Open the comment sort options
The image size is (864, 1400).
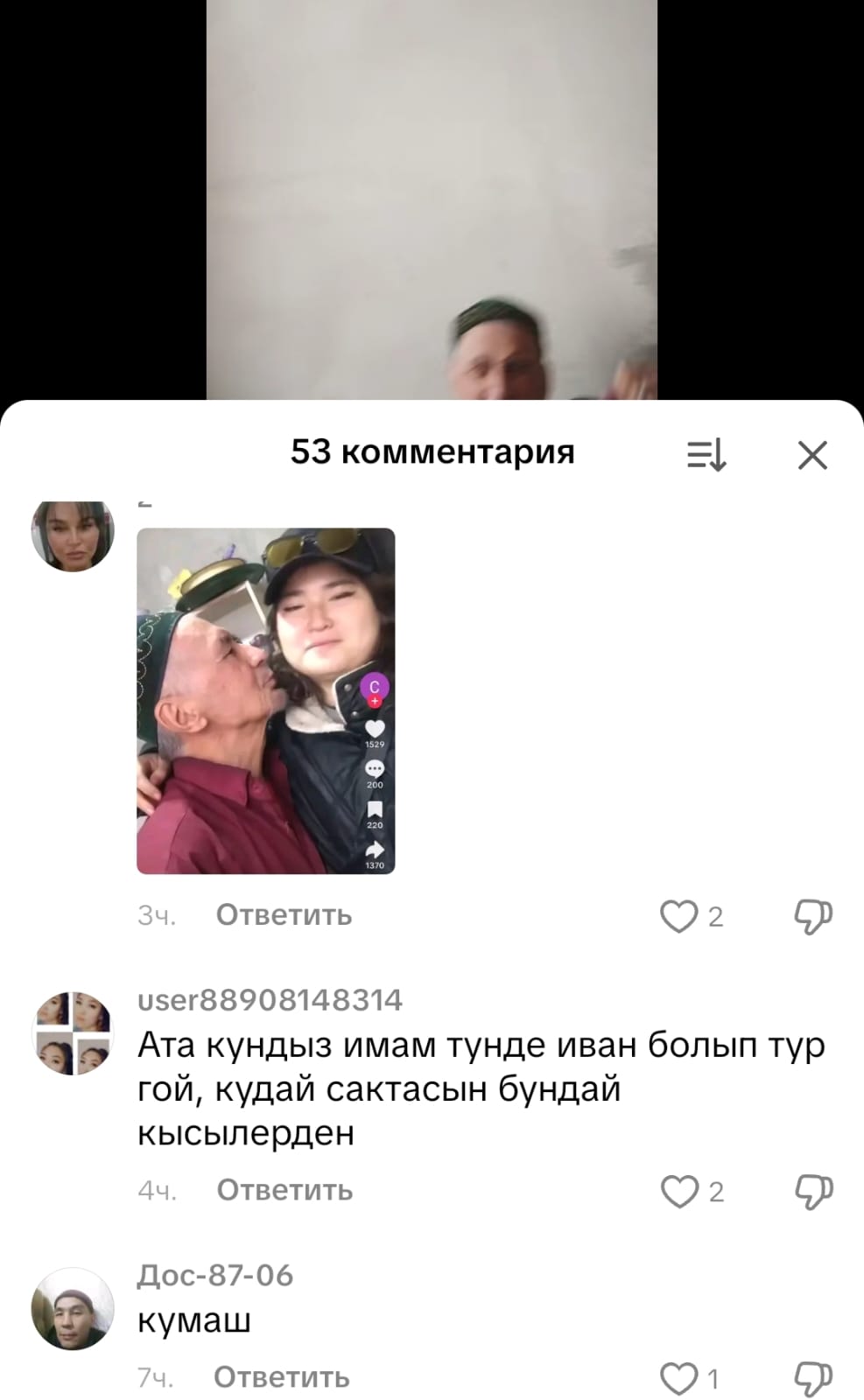click(706, 455)
